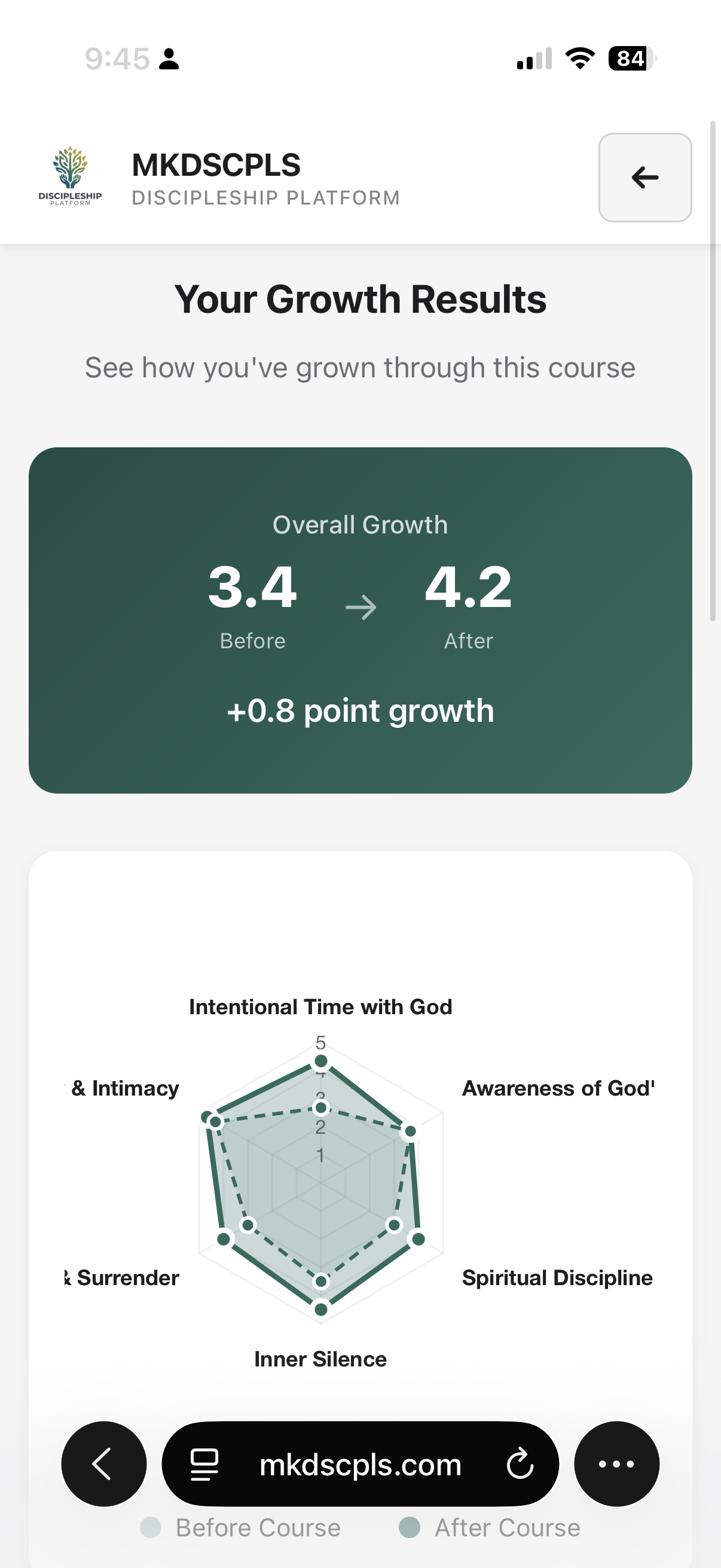Viewport: 721px width, 1568px height.
Task: Tap the browser back chevron icon
Action: 103,1465
